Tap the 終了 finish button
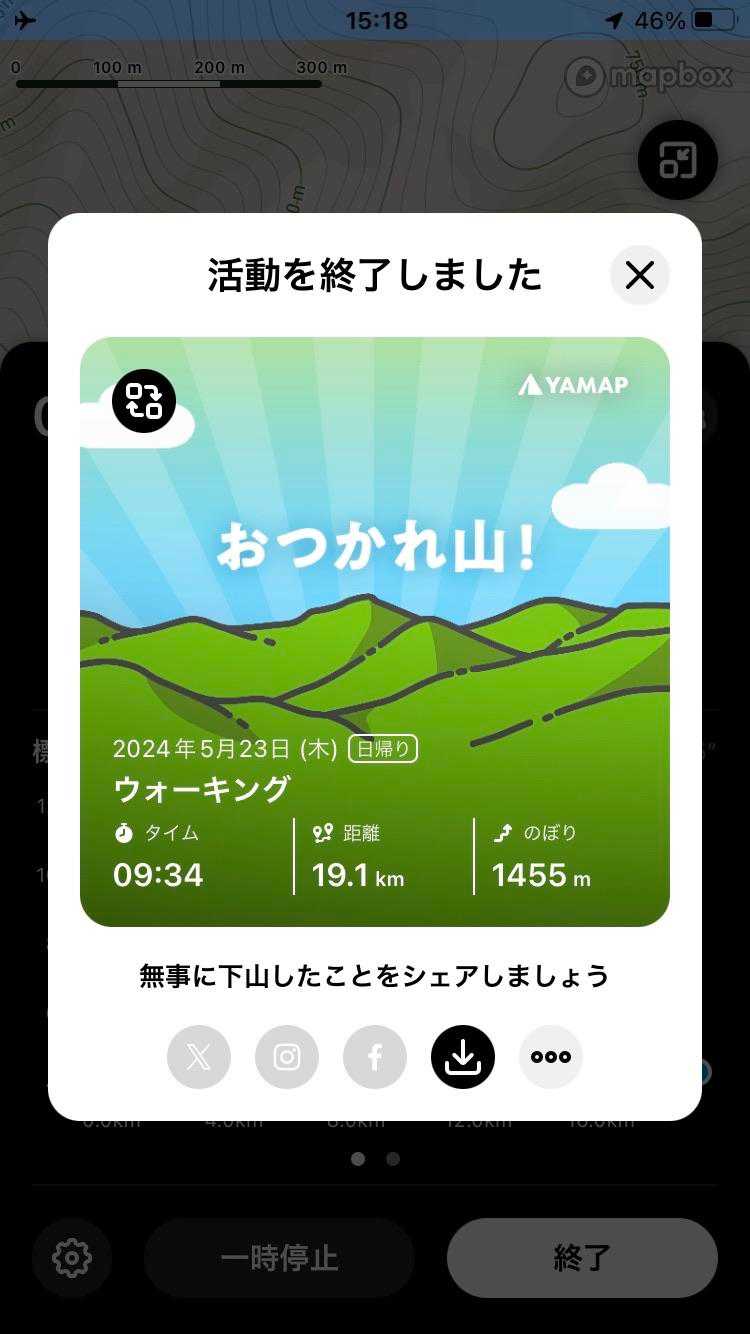 pyautogui.click(x=582, y=1257)
